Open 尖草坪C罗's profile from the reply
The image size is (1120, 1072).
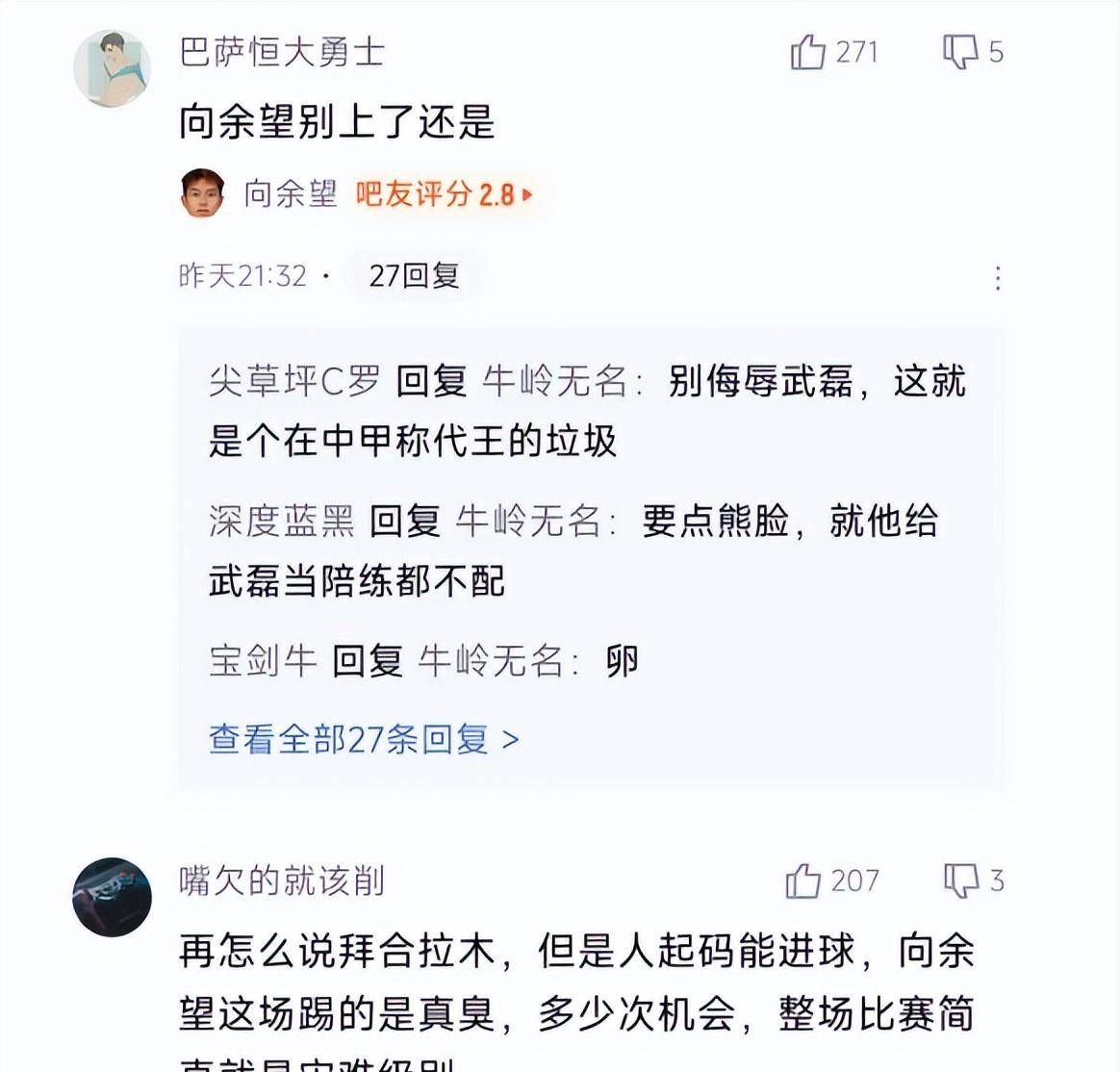(294, 382)
